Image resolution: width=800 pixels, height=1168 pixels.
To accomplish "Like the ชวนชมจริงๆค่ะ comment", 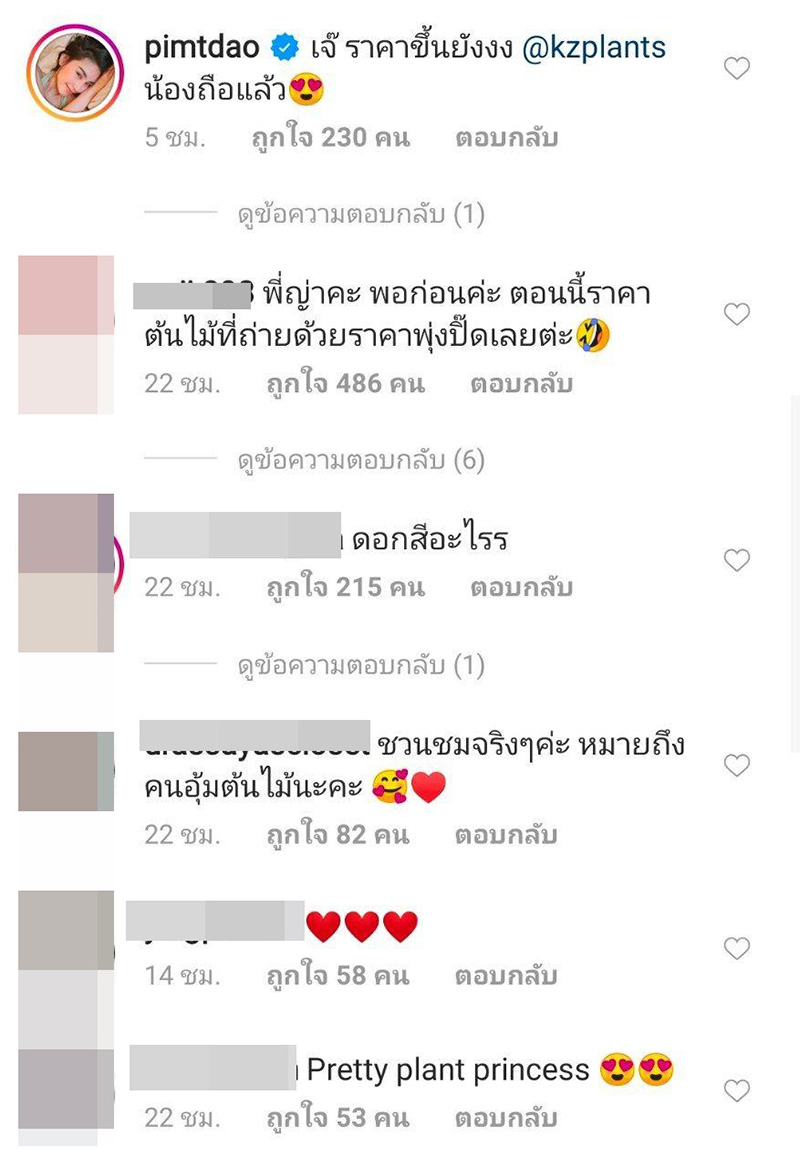I will (x=736, y=766).
